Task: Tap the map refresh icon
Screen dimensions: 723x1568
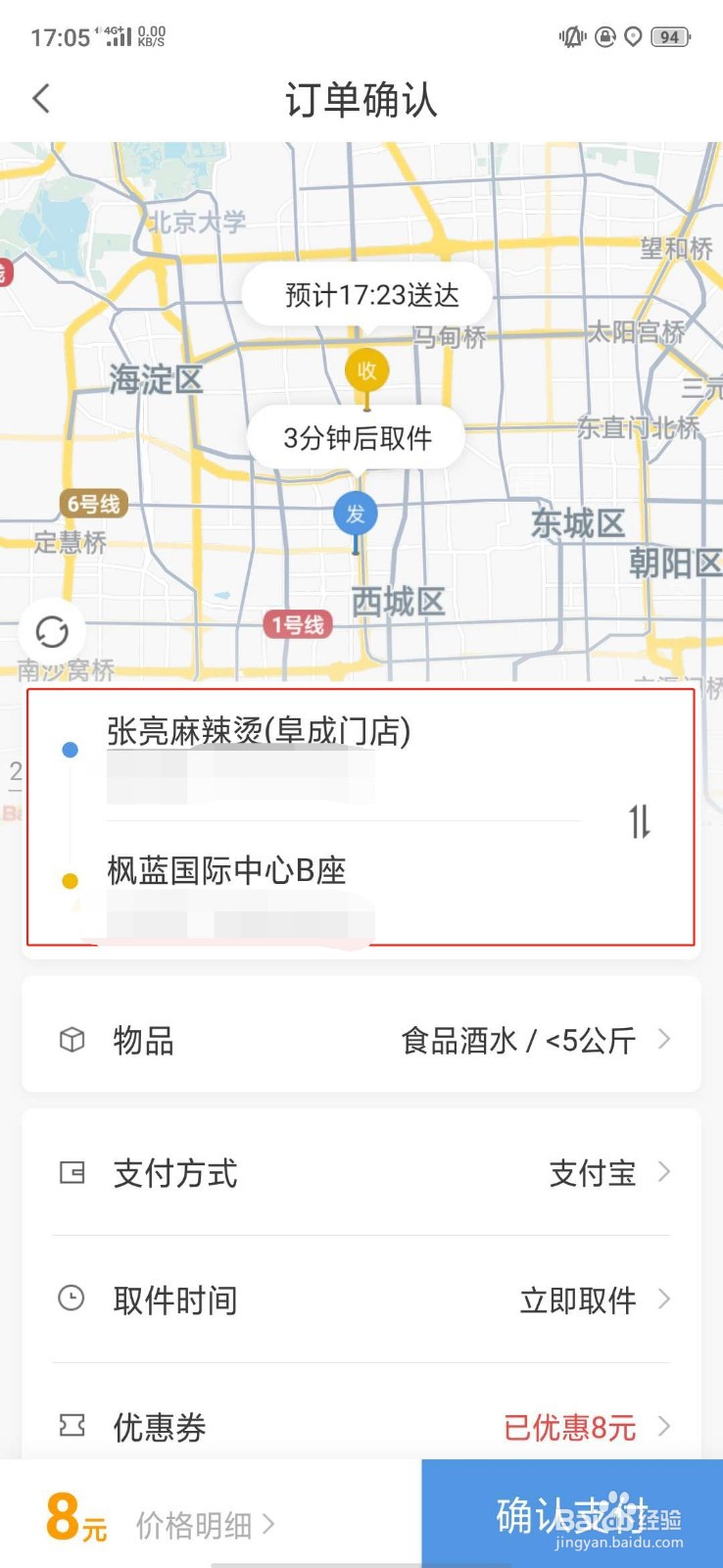Action: tap(52, 632)
